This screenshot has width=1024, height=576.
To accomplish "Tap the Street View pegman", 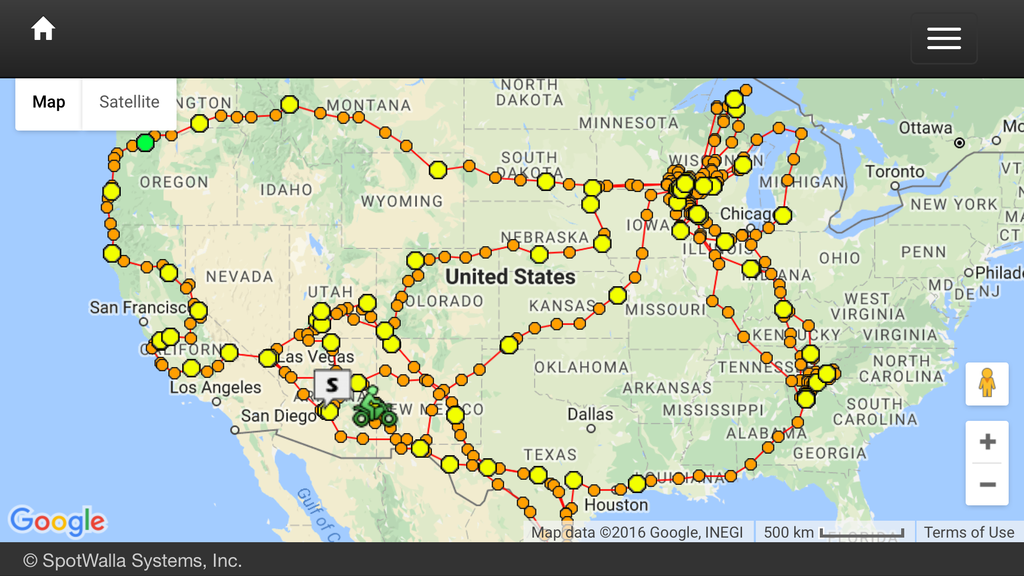I will coord(987,383).
